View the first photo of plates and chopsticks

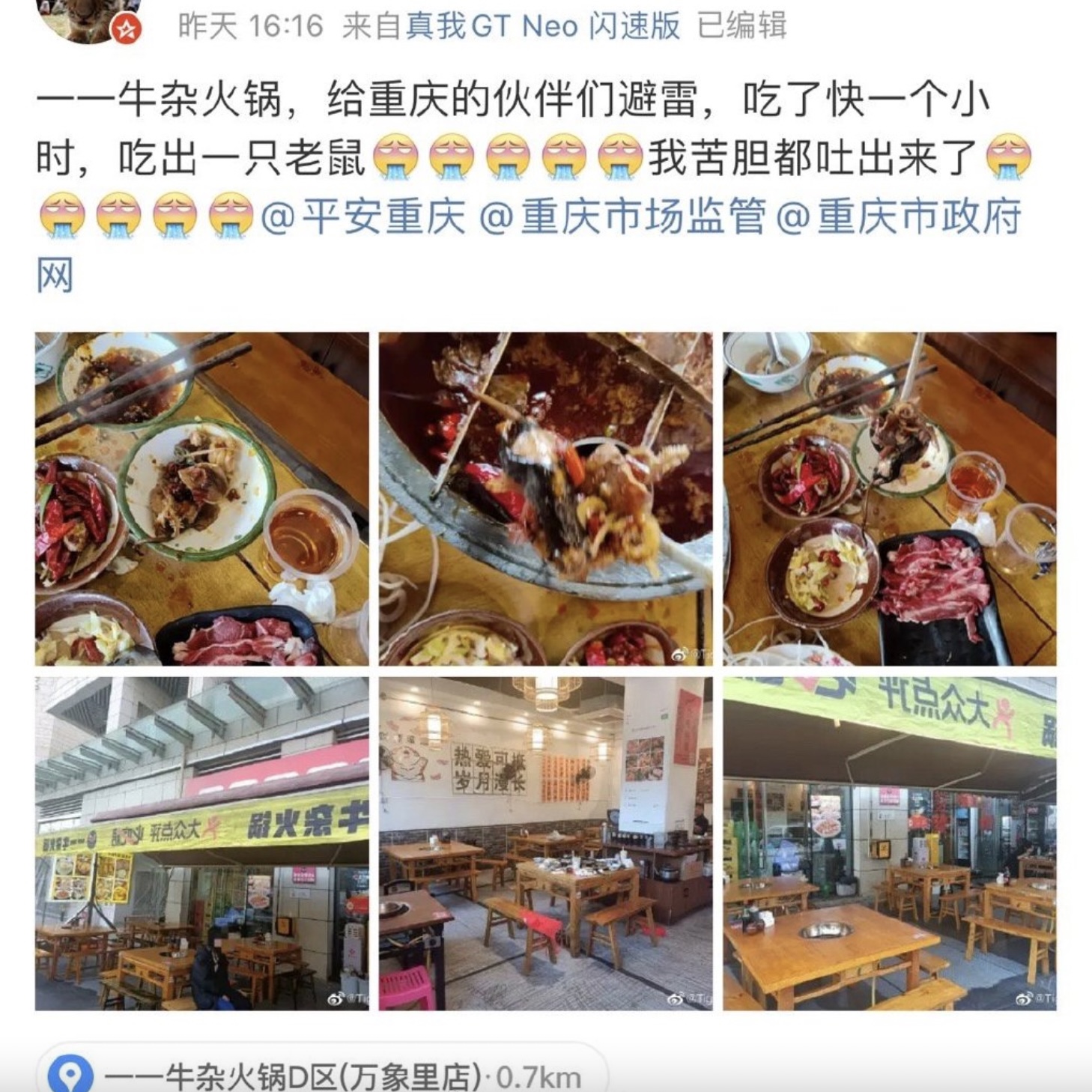click(201, 499)
